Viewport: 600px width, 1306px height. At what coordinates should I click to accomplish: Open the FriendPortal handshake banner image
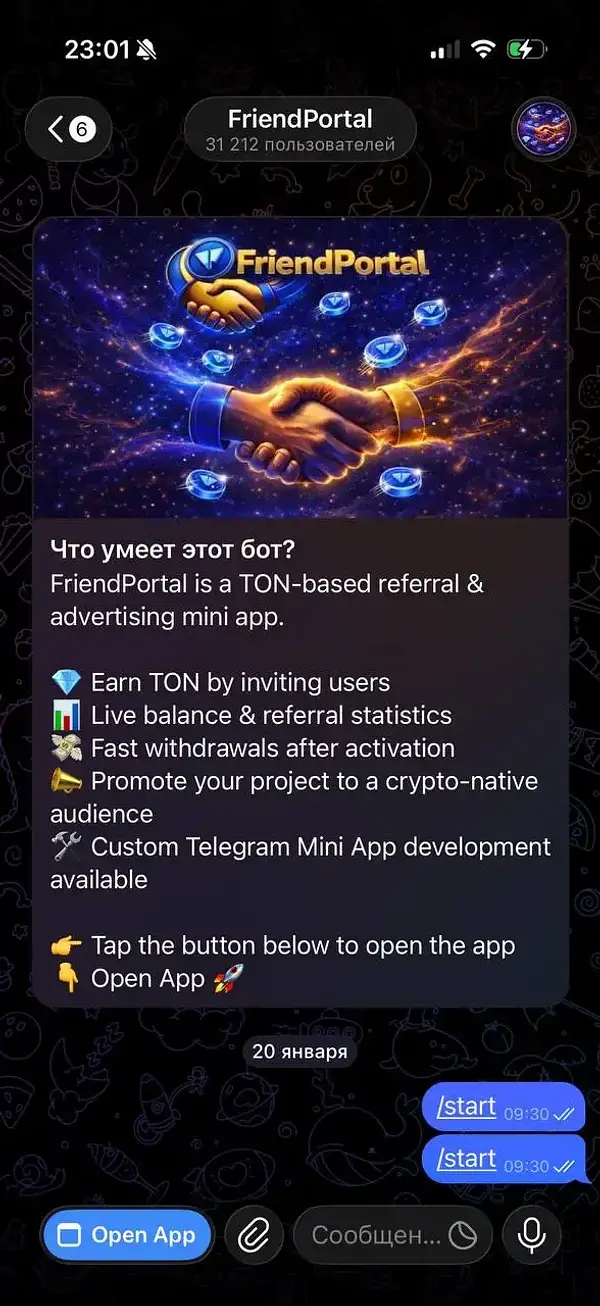300,368
